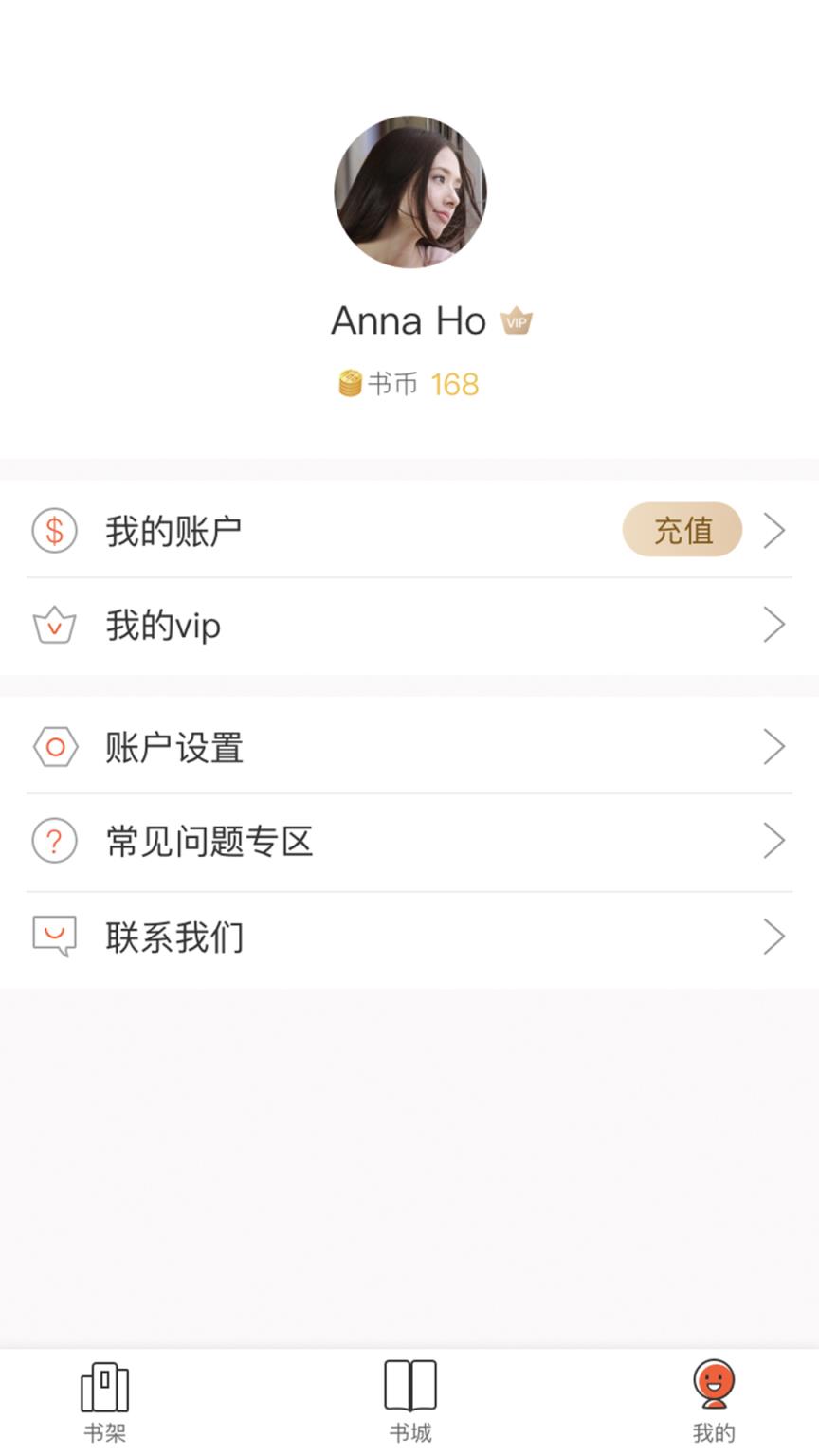This screenshot has height=1456, width=819.
Task: Expand 我的账户 with its chevron
Action: [x=775, y=531]
